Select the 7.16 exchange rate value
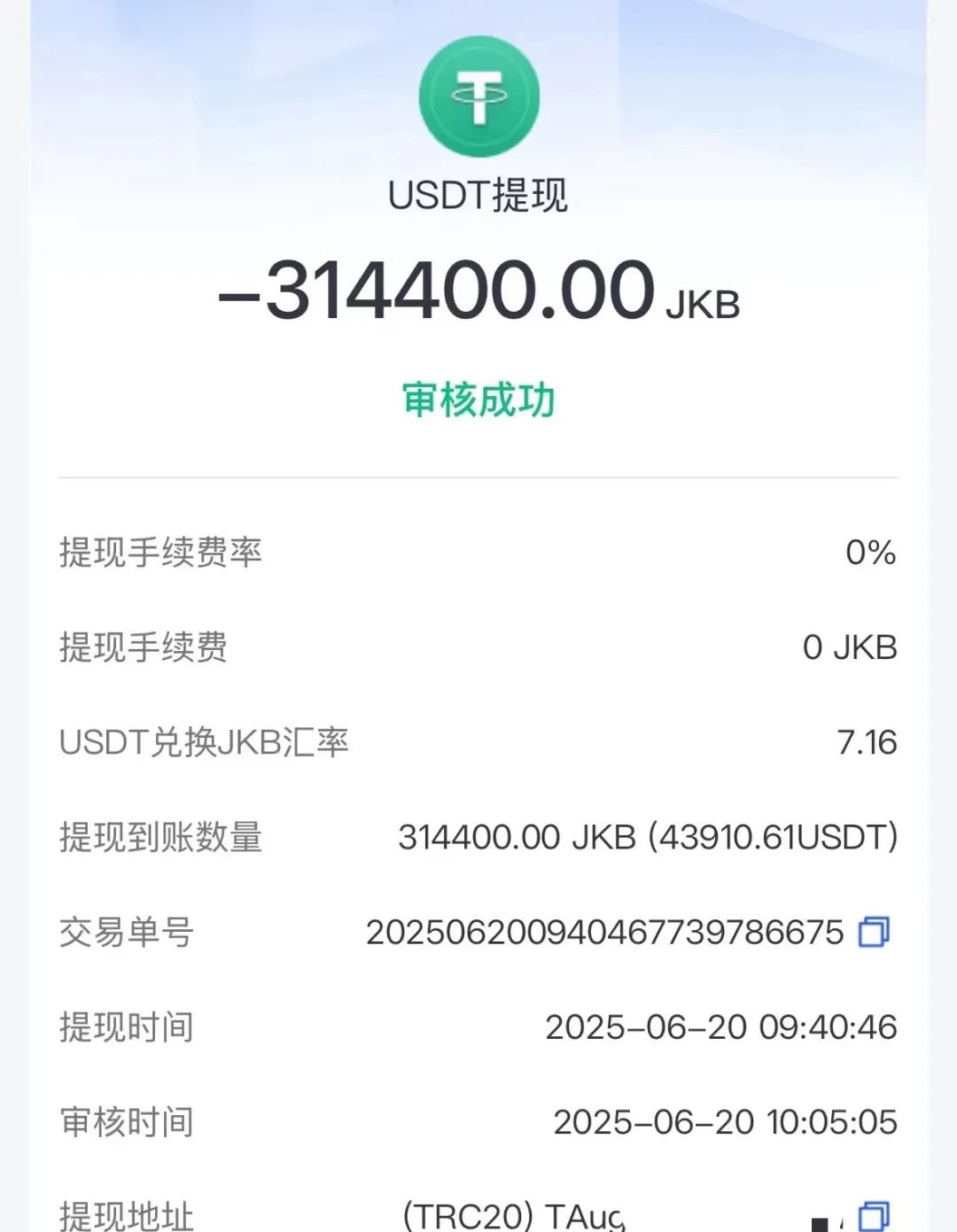The height and width of the screenshot is (1232, 957). coord(870,744)
